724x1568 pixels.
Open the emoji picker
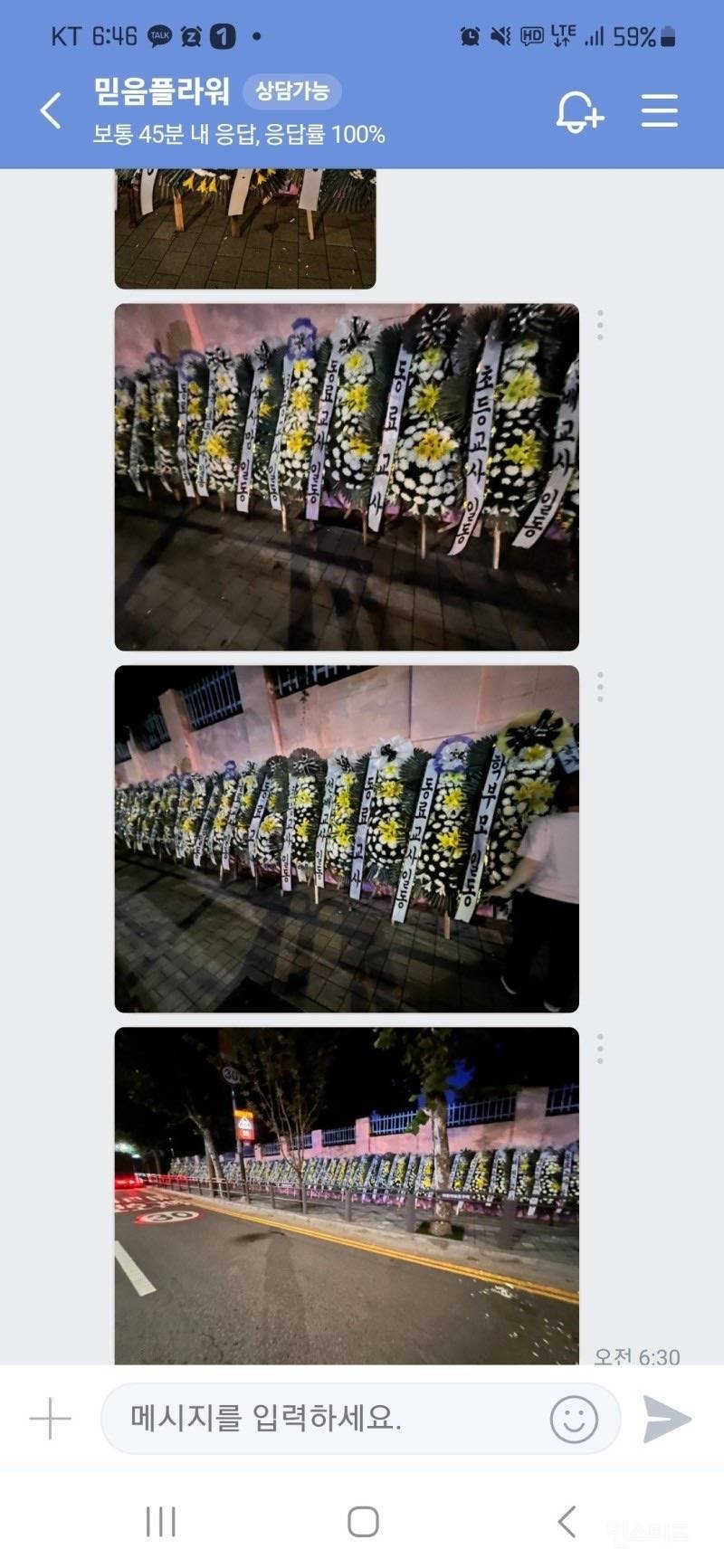574,1419
